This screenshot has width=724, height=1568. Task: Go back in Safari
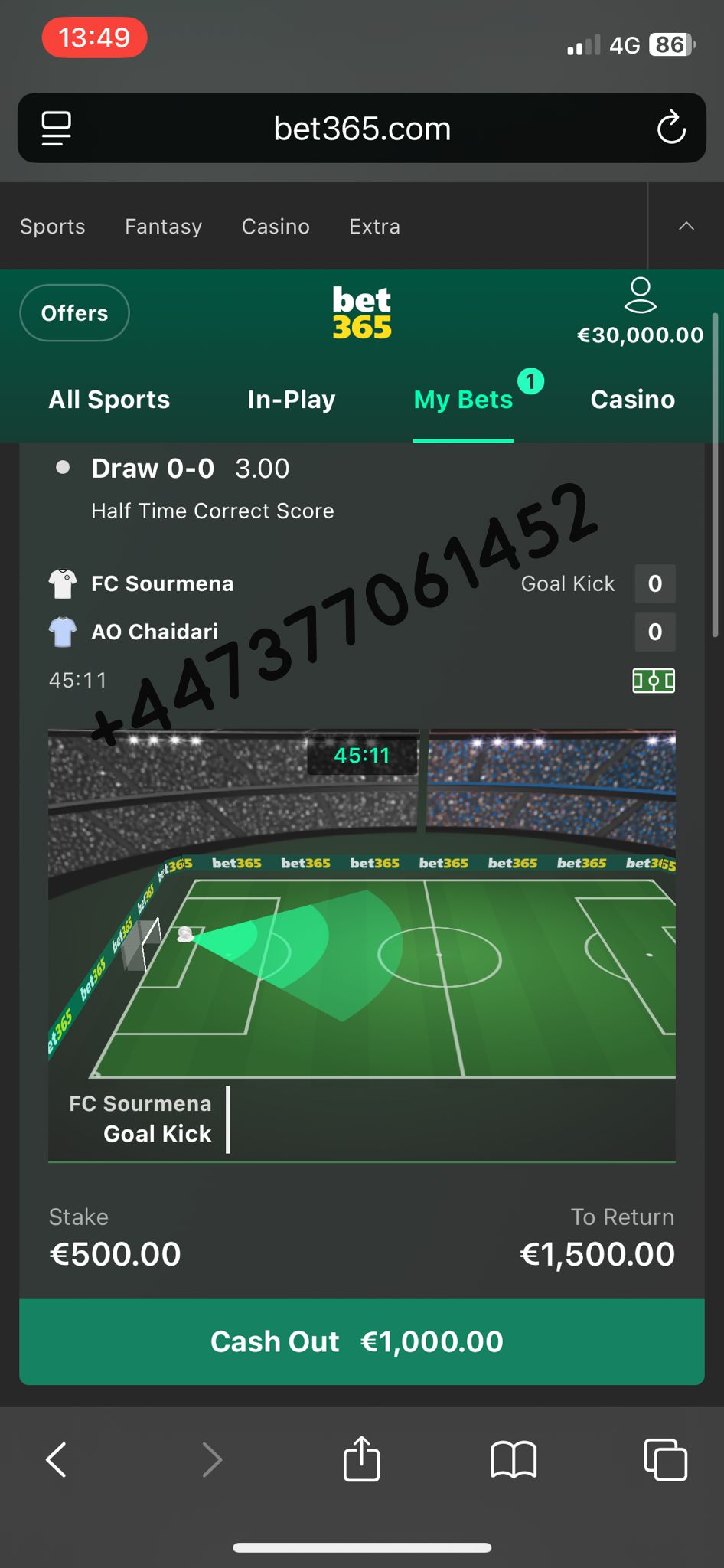click(x=57, y=1459)
